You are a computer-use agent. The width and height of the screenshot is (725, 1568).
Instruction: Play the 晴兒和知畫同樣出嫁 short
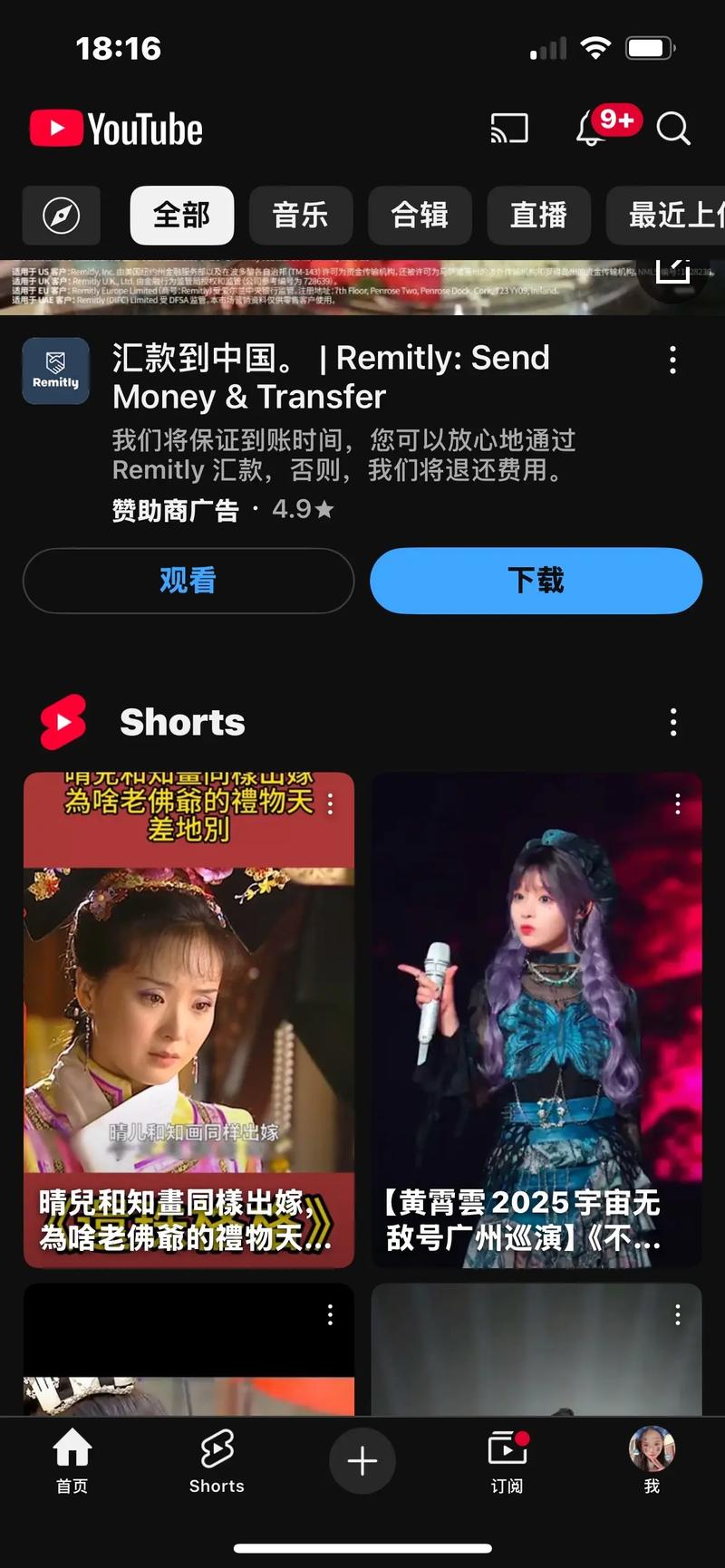coord(188,1019)
